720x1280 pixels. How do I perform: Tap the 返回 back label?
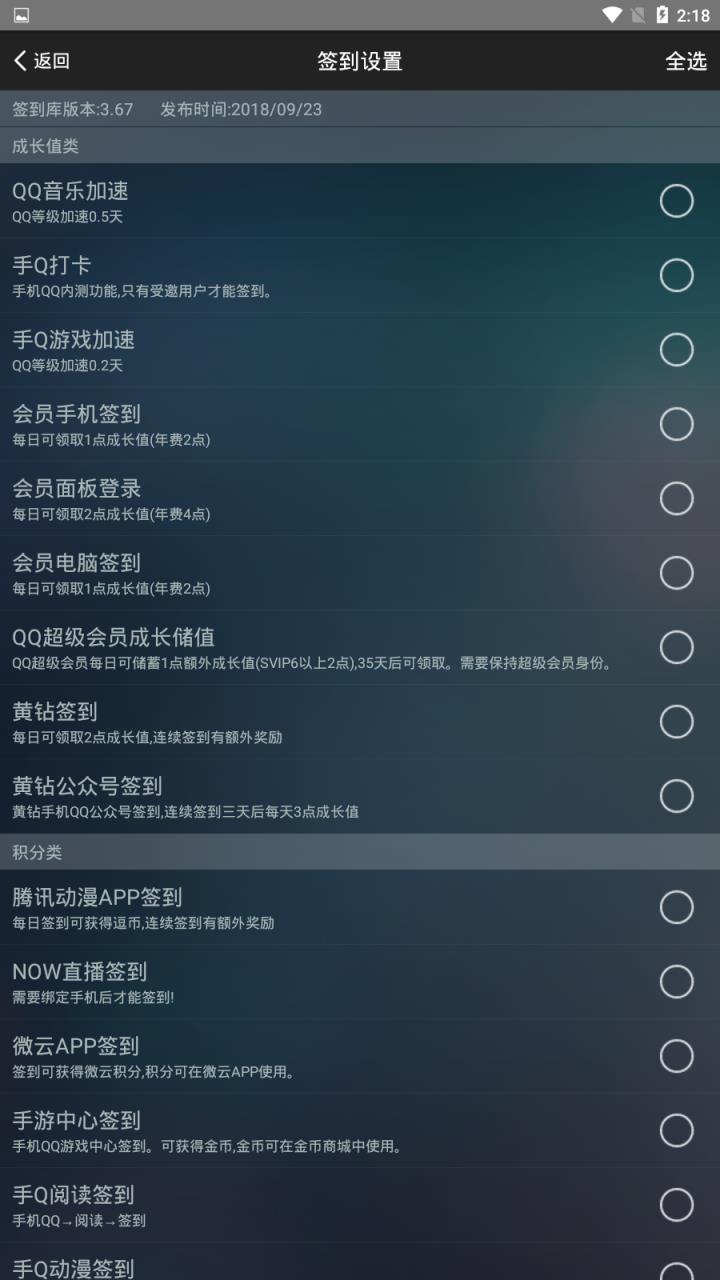tap(50, 61)
